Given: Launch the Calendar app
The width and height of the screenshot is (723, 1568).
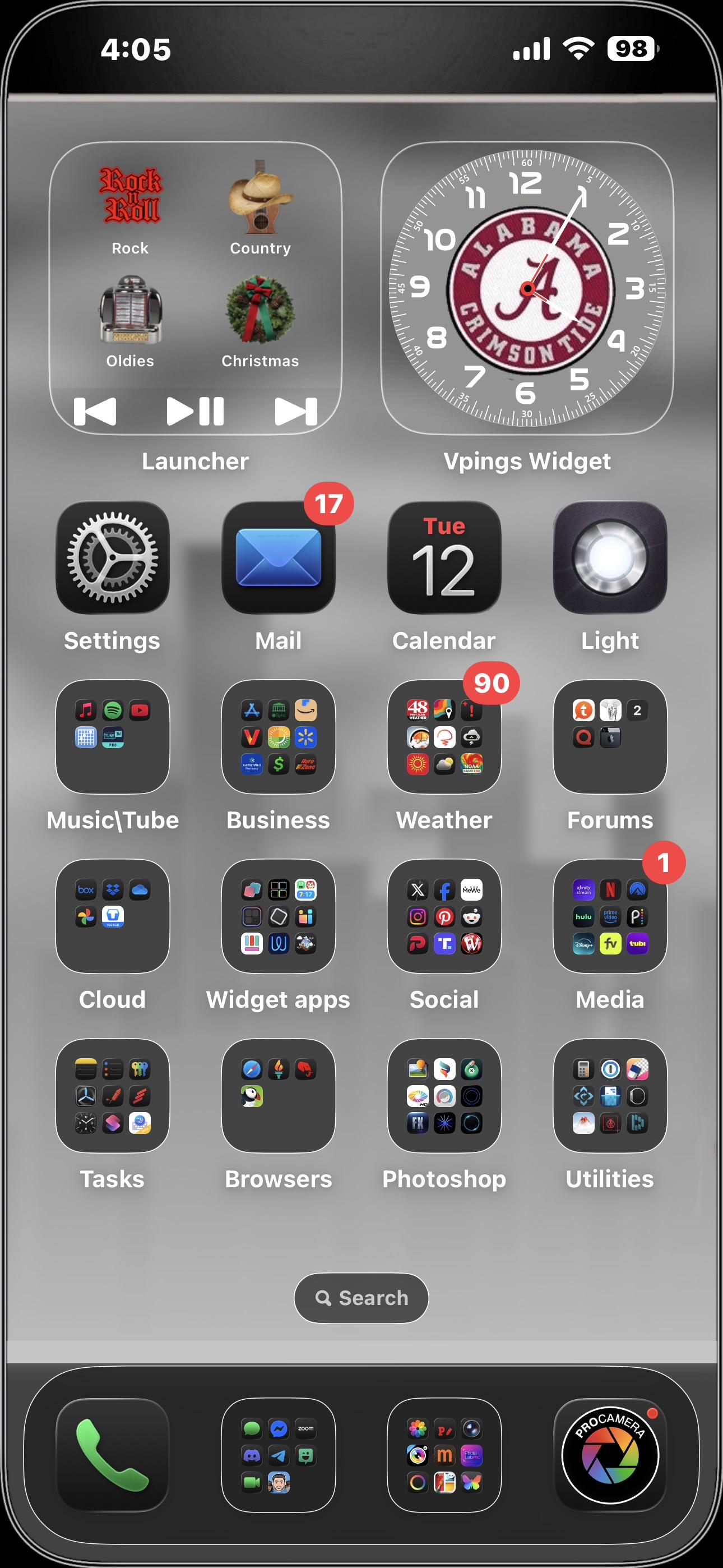Looking at the screenshot, I should coord(444,557).
